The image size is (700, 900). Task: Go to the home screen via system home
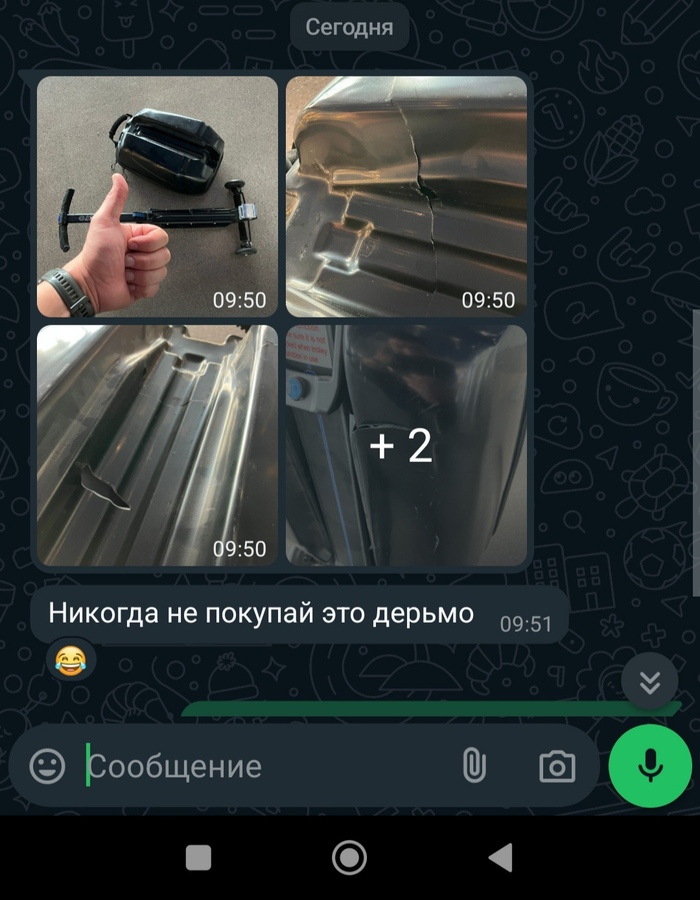[x=349, y=857]
